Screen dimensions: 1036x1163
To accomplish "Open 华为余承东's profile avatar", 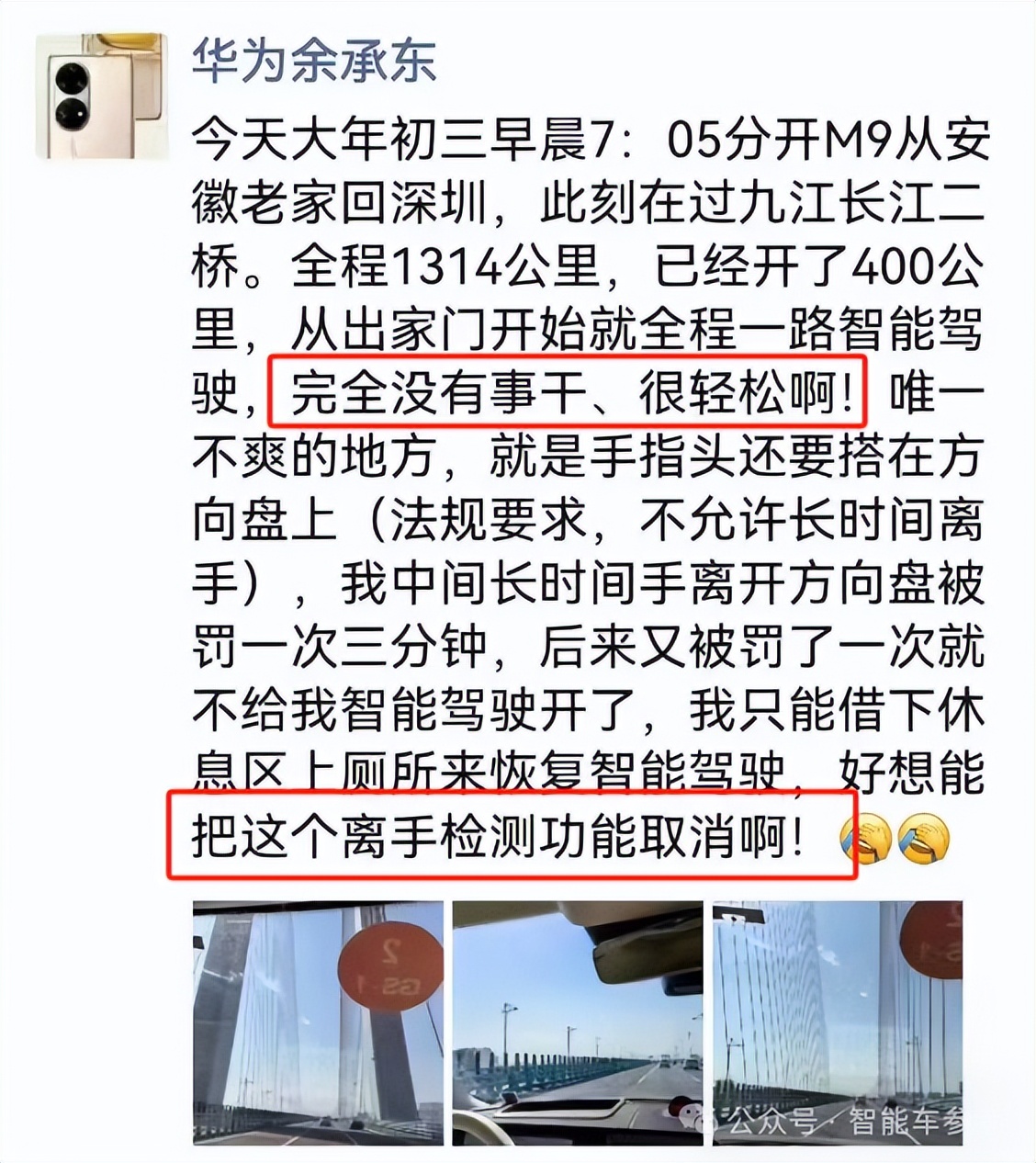I will point(101,96).
